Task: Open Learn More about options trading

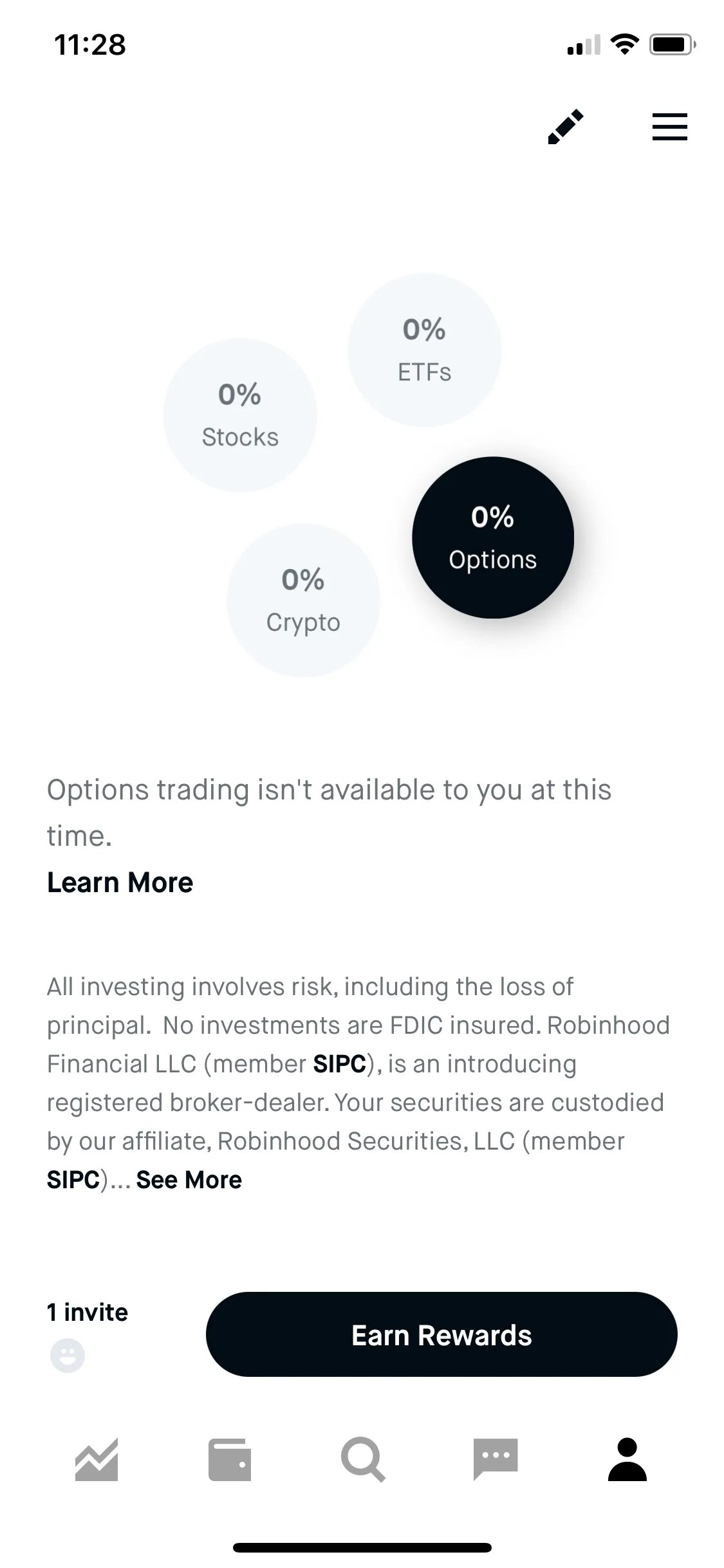Action: 119,882
